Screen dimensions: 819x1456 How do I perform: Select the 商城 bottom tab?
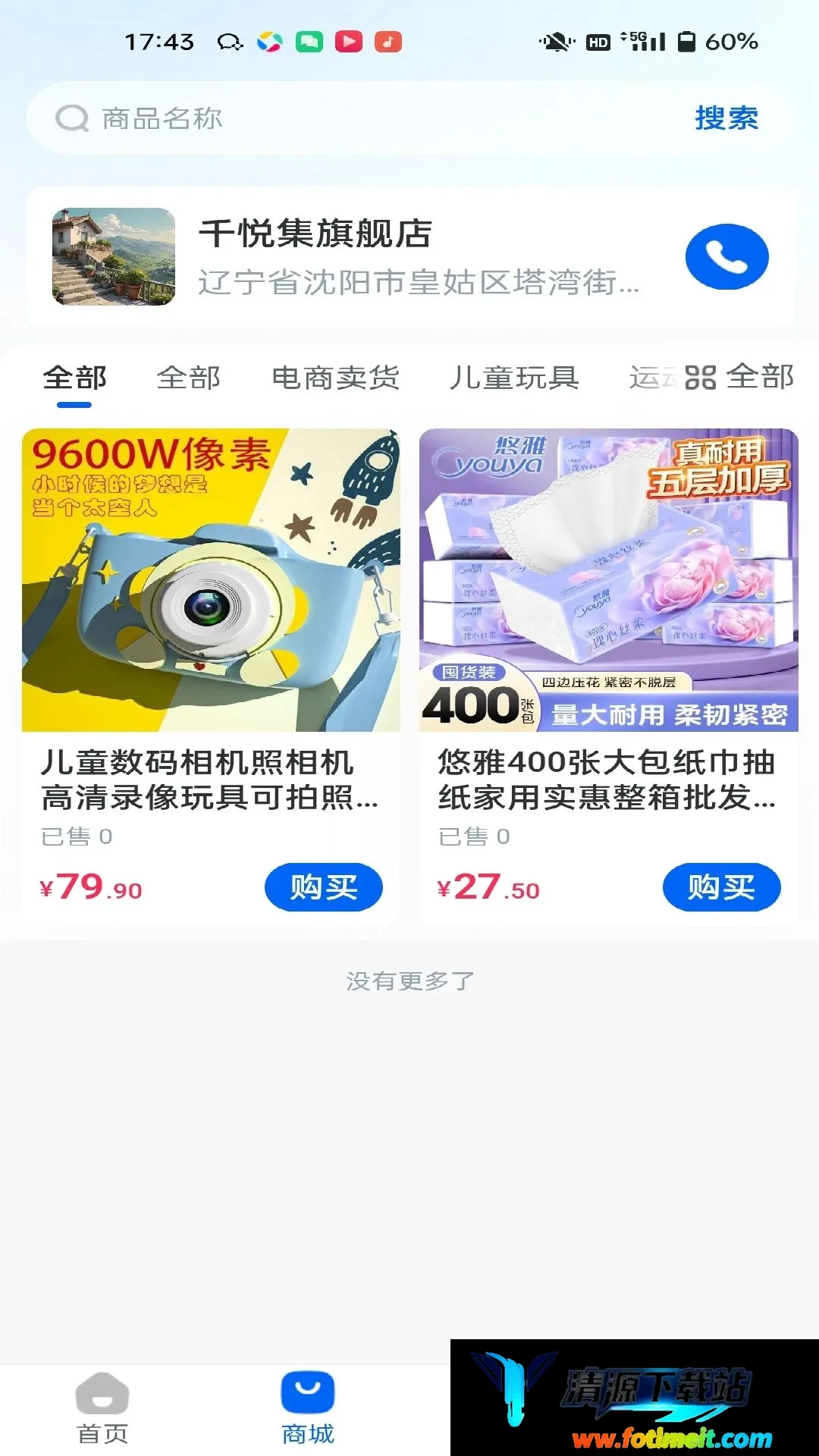pos(307,1409)
